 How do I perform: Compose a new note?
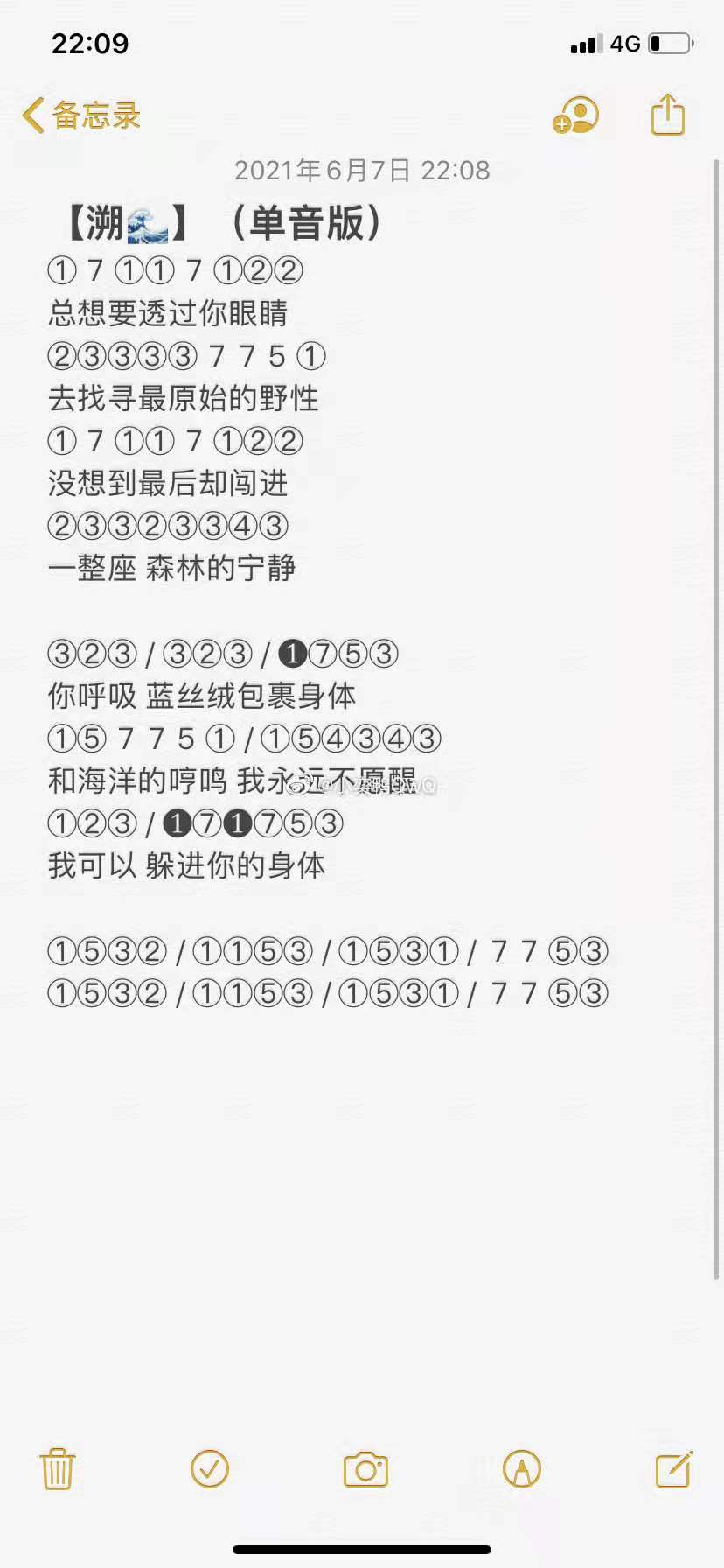[674, 1468]
